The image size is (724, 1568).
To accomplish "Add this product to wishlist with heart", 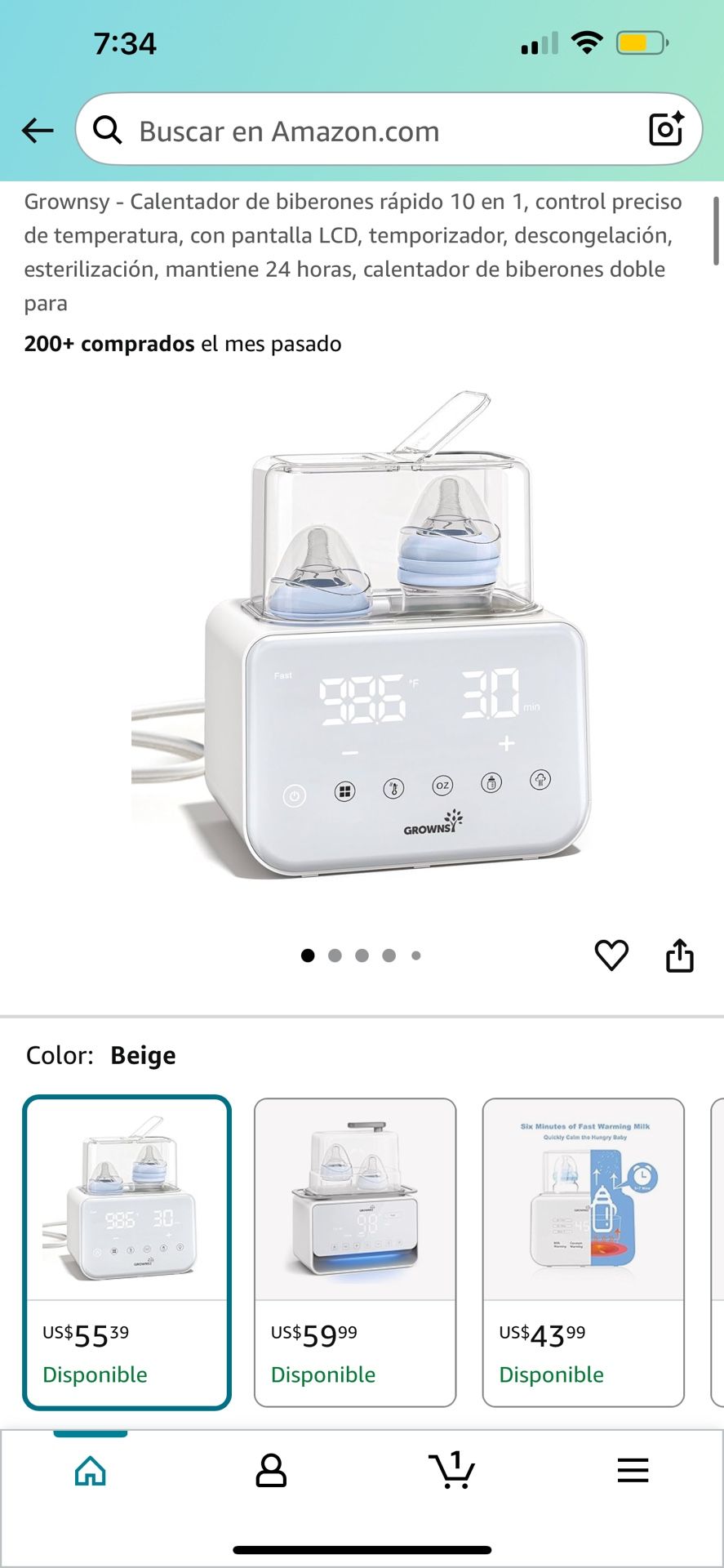I will (x=611, y=955).
